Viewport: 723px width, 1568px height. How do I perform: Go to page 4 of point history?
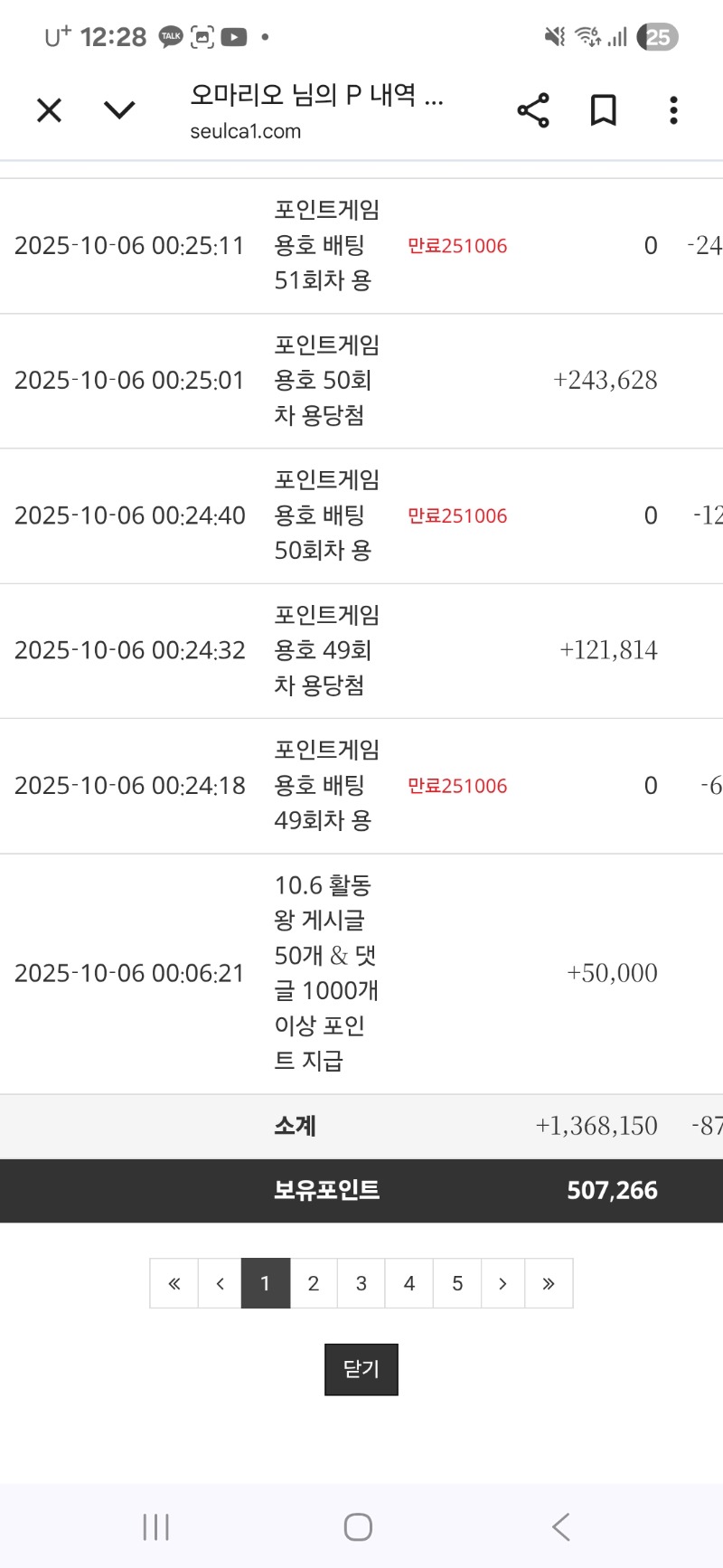click(409, 1283)
